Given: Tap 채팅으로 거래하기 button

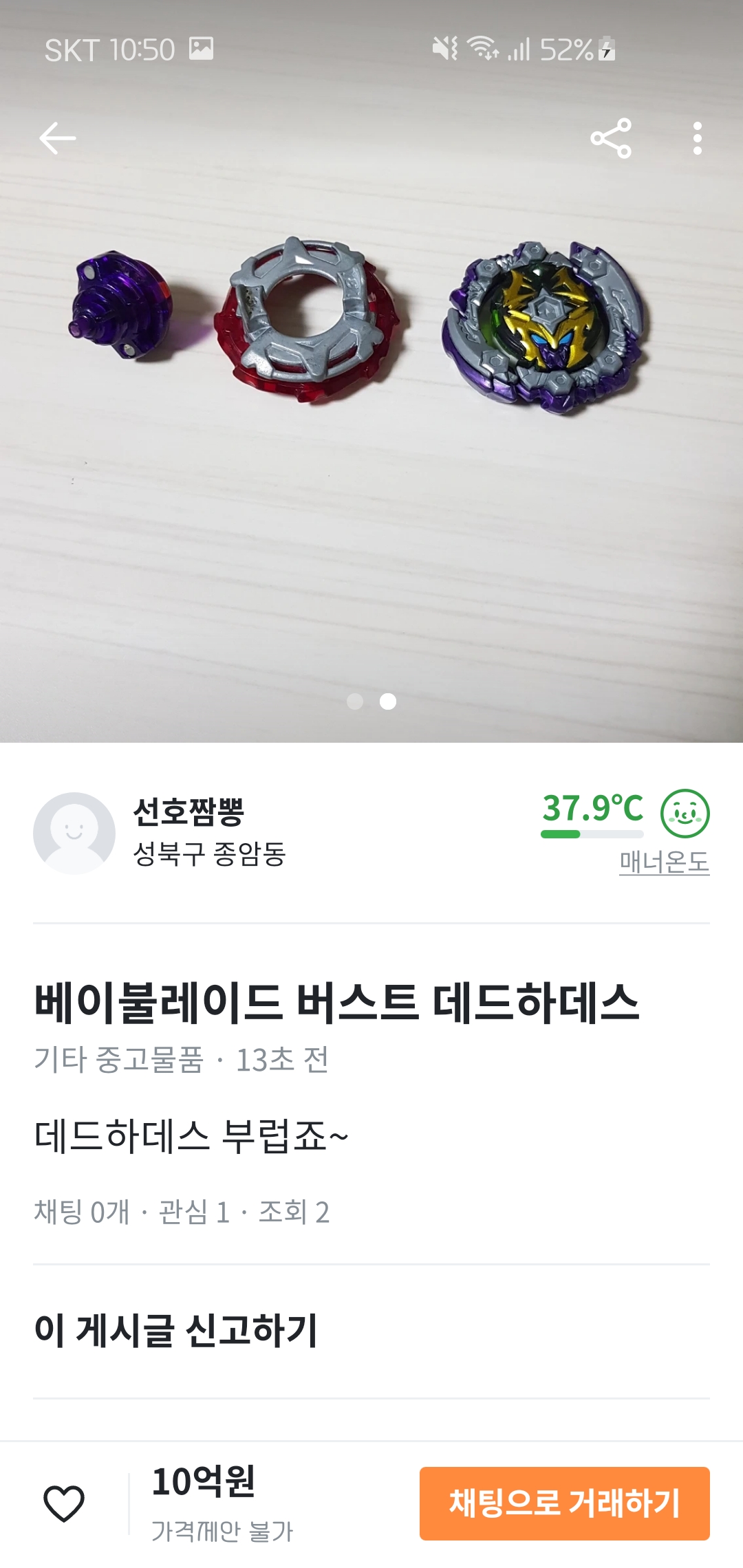Looking at the screenshot, I should 565,1503.
